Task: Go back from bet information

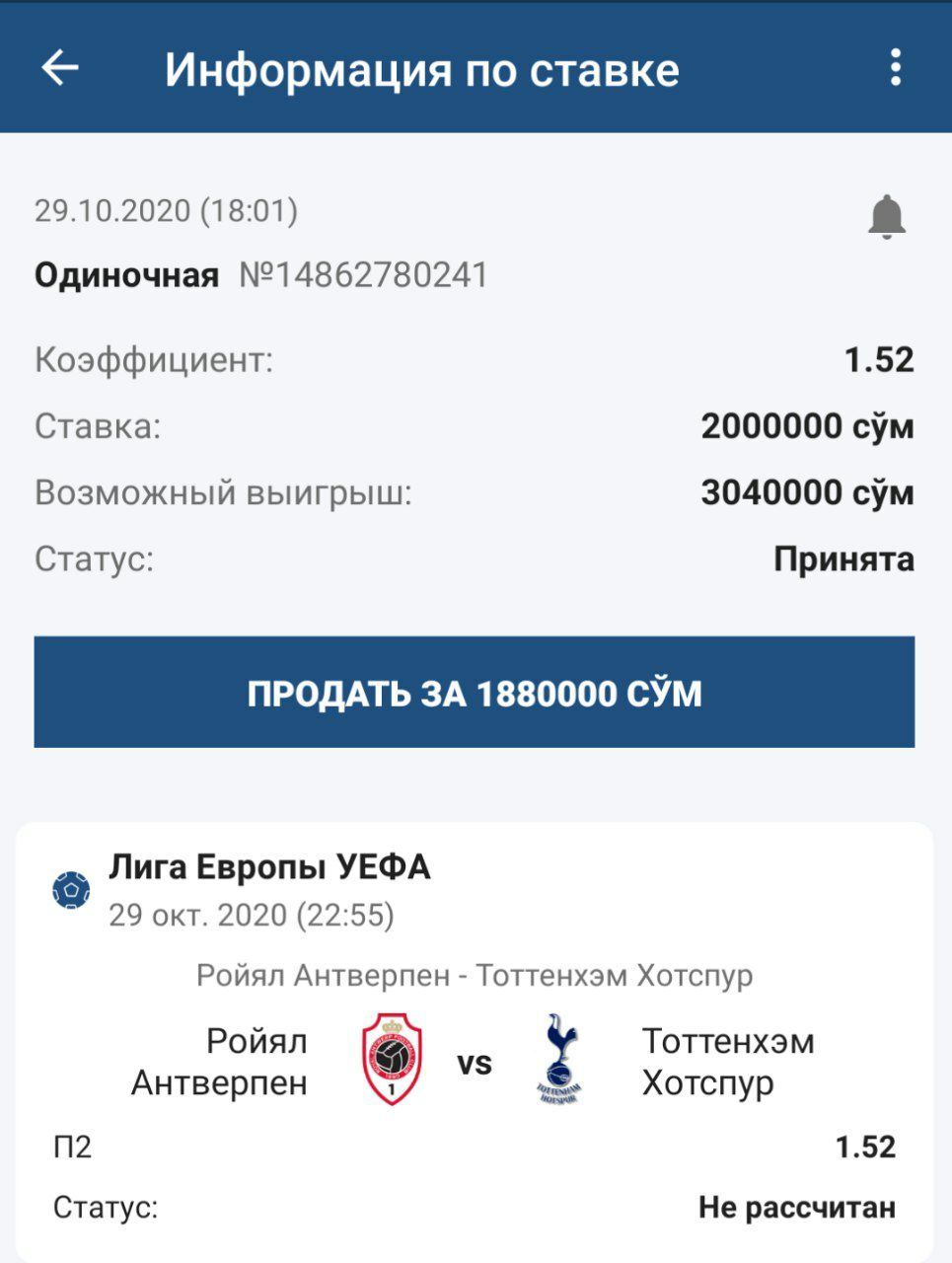Action: pos(60,68)
